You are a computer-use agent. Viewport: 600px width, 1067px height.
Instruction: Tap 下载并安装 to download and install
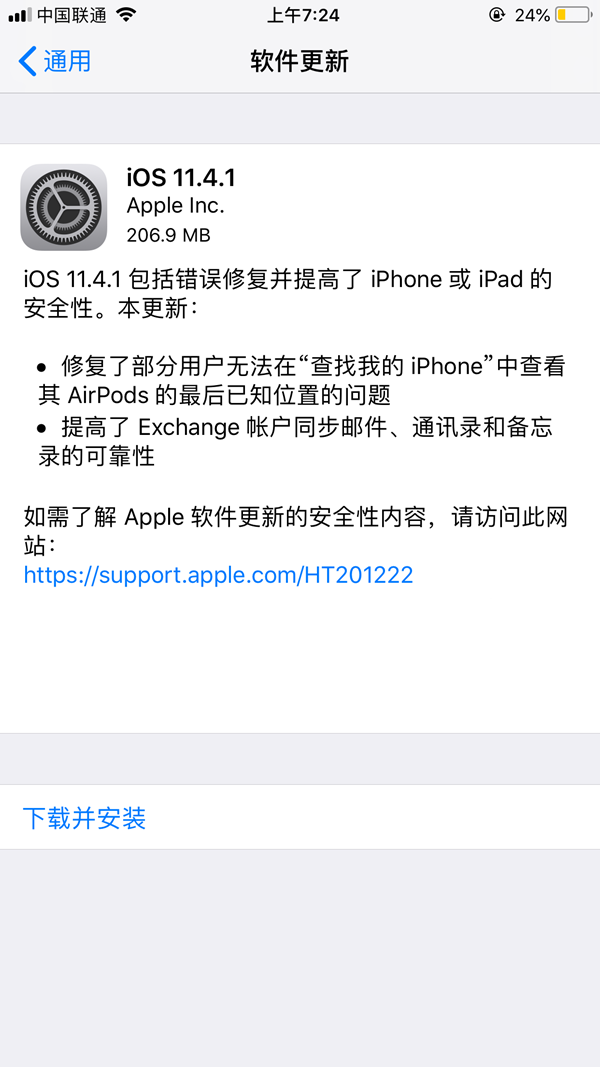point(85,818)
